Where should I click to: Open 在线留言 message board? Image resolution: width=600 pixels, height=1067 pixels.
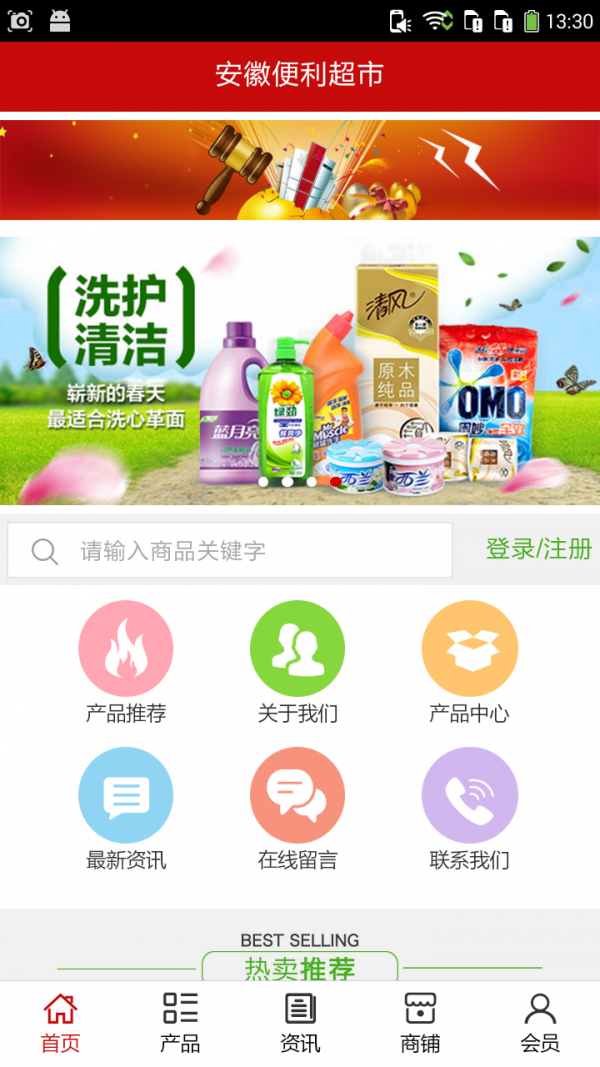[298, 796]
